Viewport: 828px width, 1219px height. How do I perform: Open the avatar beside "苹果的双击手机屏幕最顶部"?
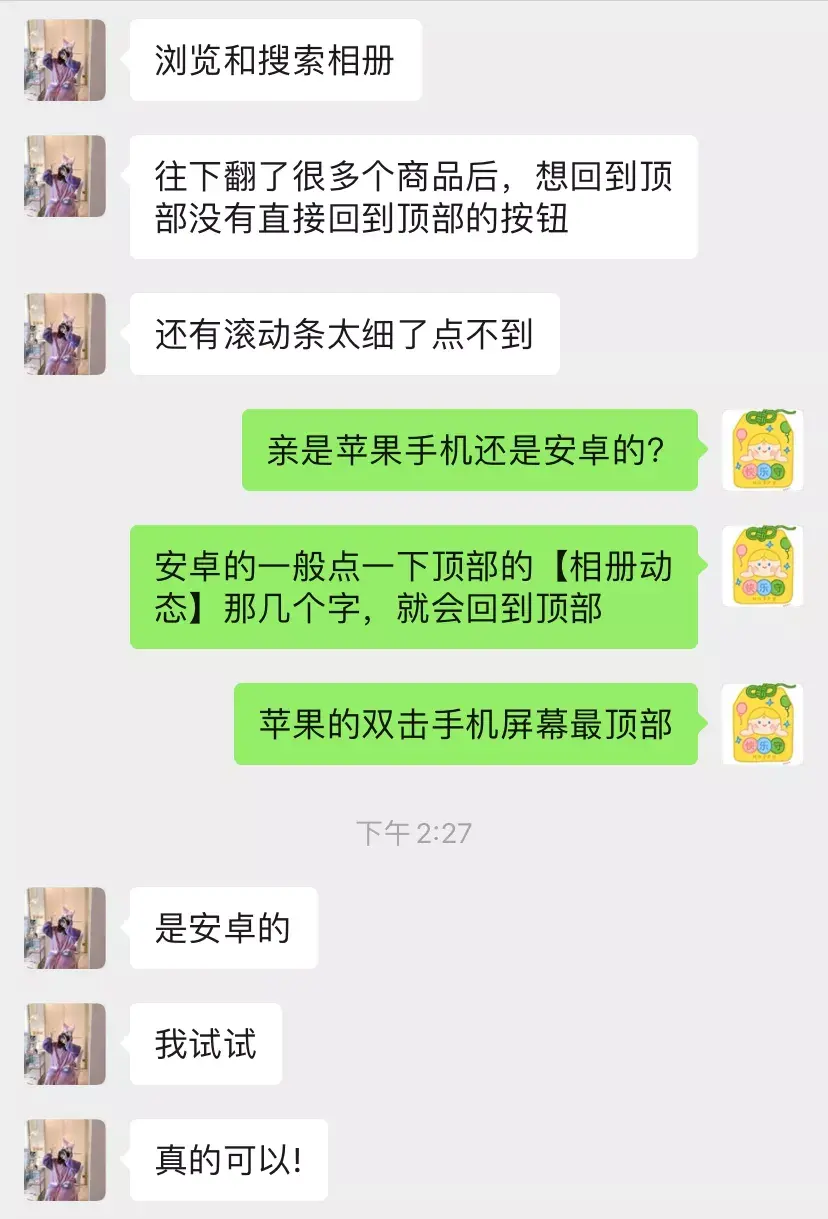pos(762,724)
